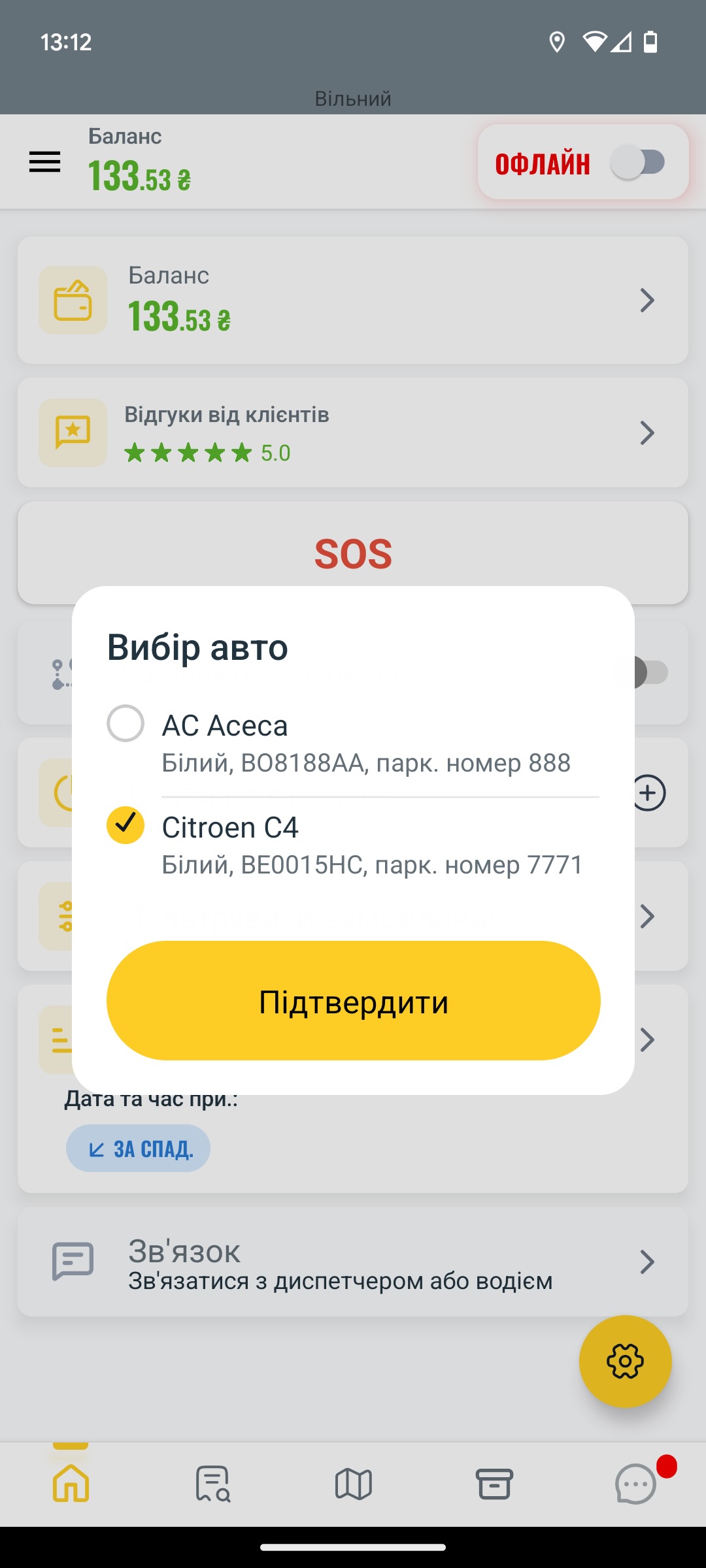Open the hamburger drawer menu
Screen dimensions: 706x1568
(x=44, y=162)
